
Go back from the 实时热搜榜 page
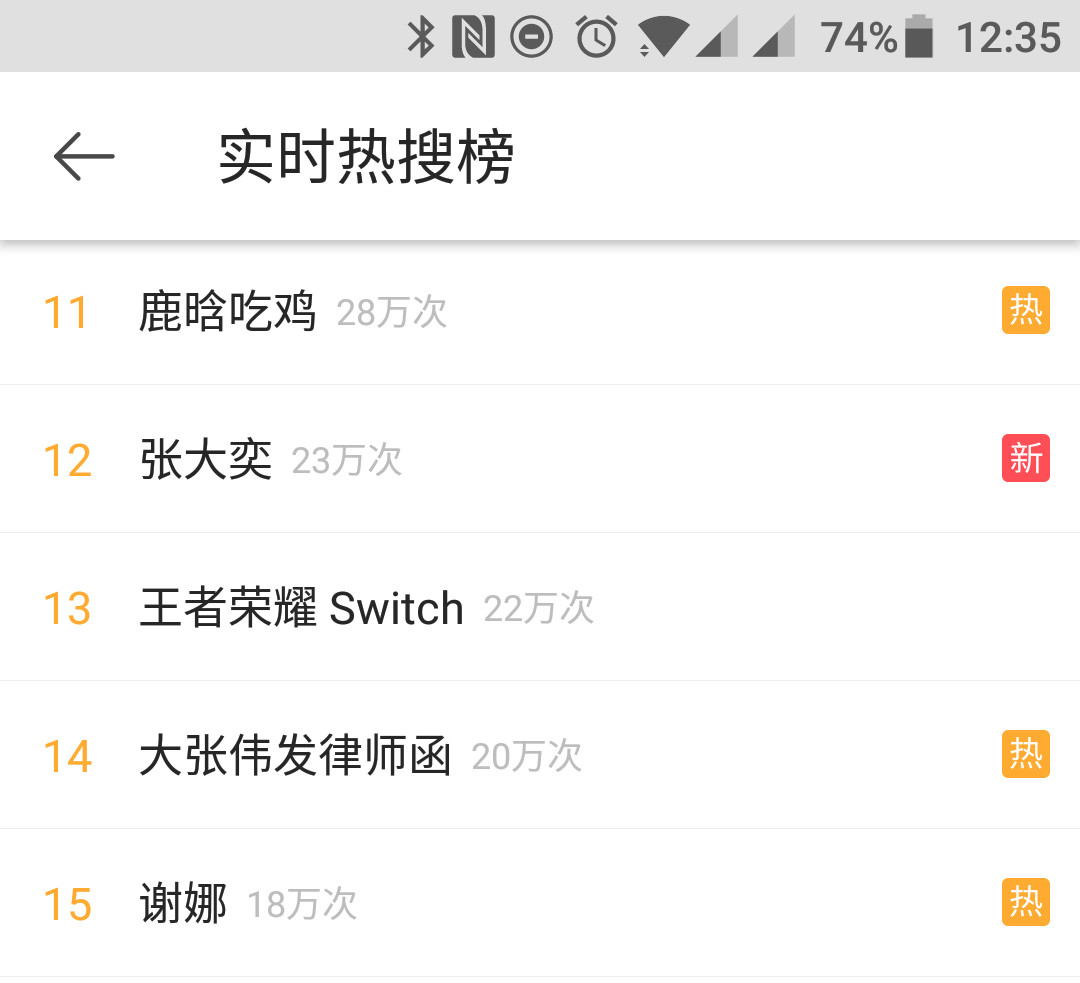pyautogui.click(x=84, y=157)
